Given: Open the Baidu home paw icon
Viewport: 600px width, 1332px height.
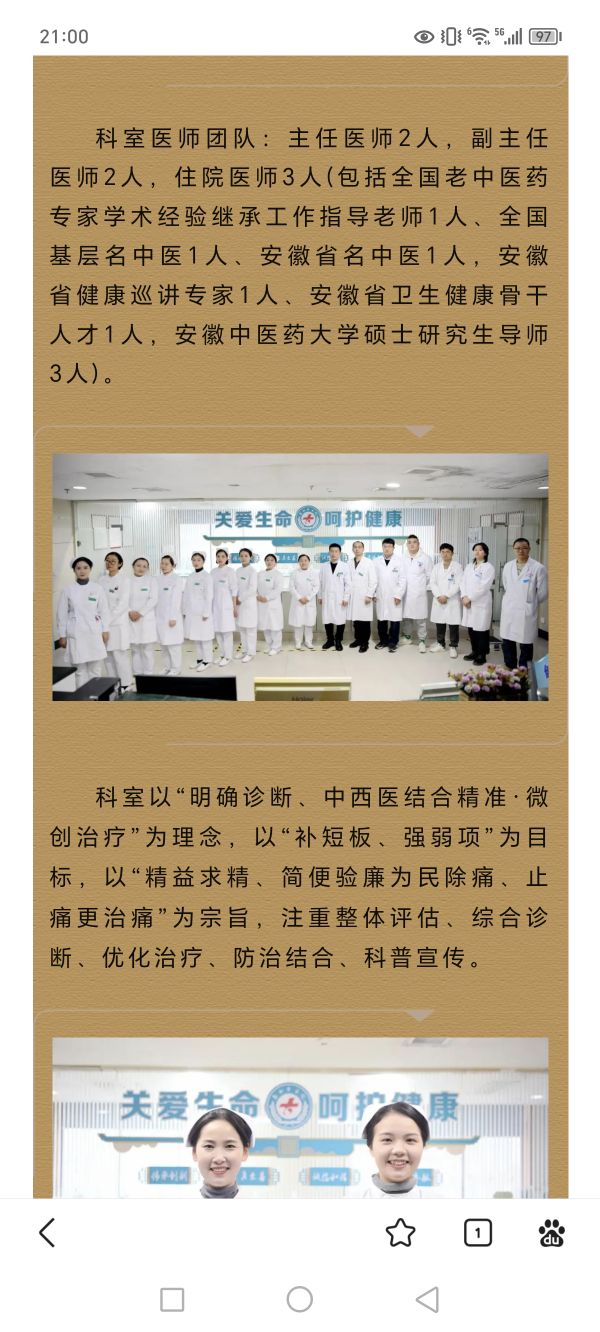Looking at the screenshot, I should pyautogui.click(x=551, y=1233).
